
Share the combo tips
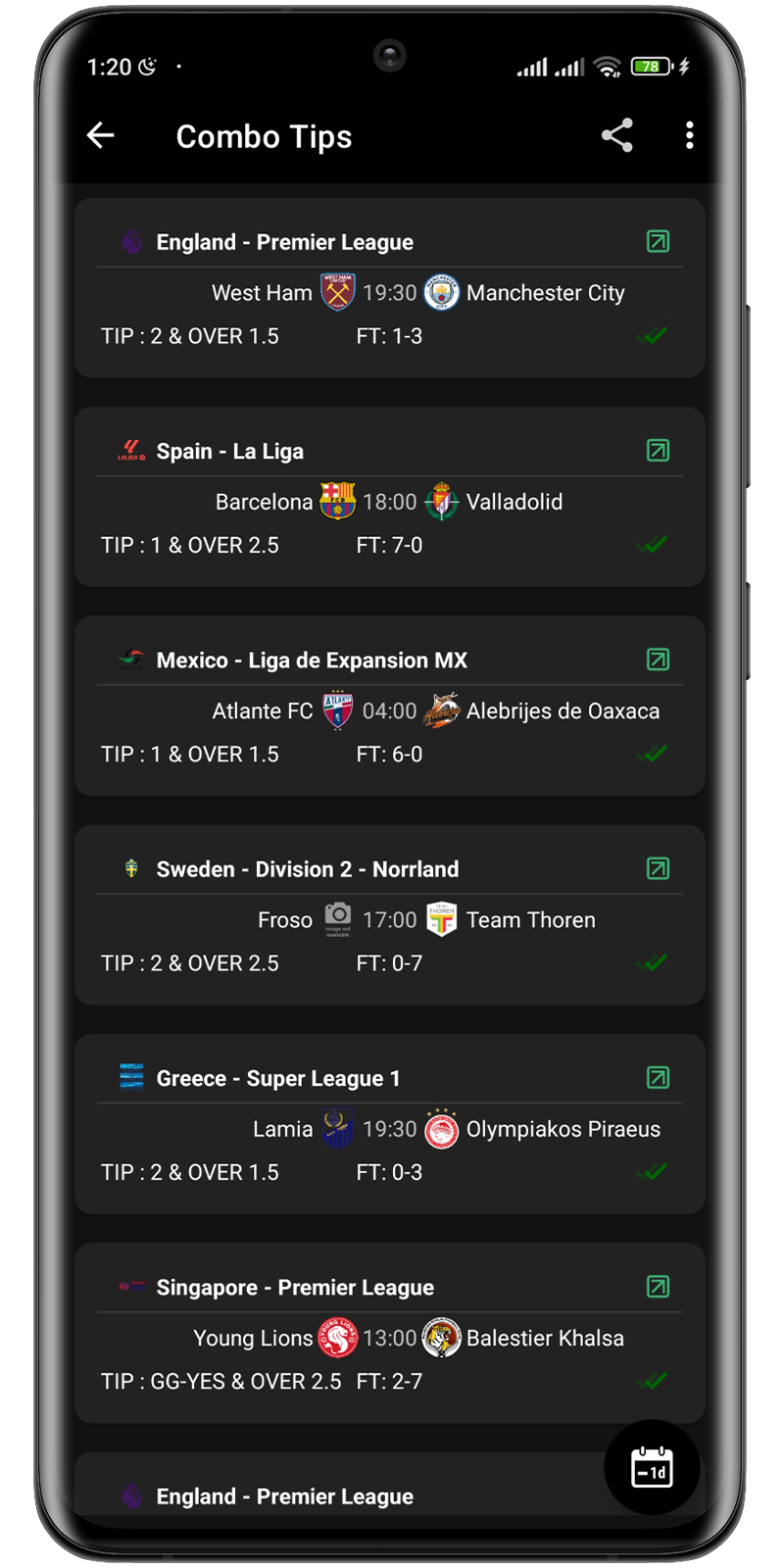click(616, 135)
